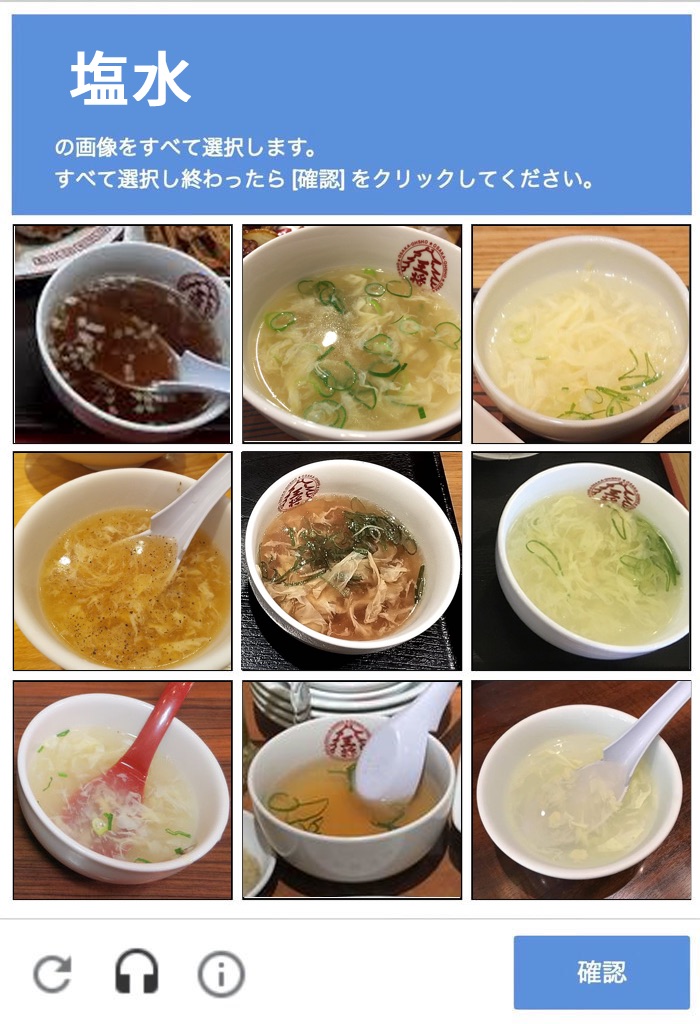This screenshot has height=1024, width=700.
Task: Select the soup tile topped with dark seaweed
Action: 351,562
